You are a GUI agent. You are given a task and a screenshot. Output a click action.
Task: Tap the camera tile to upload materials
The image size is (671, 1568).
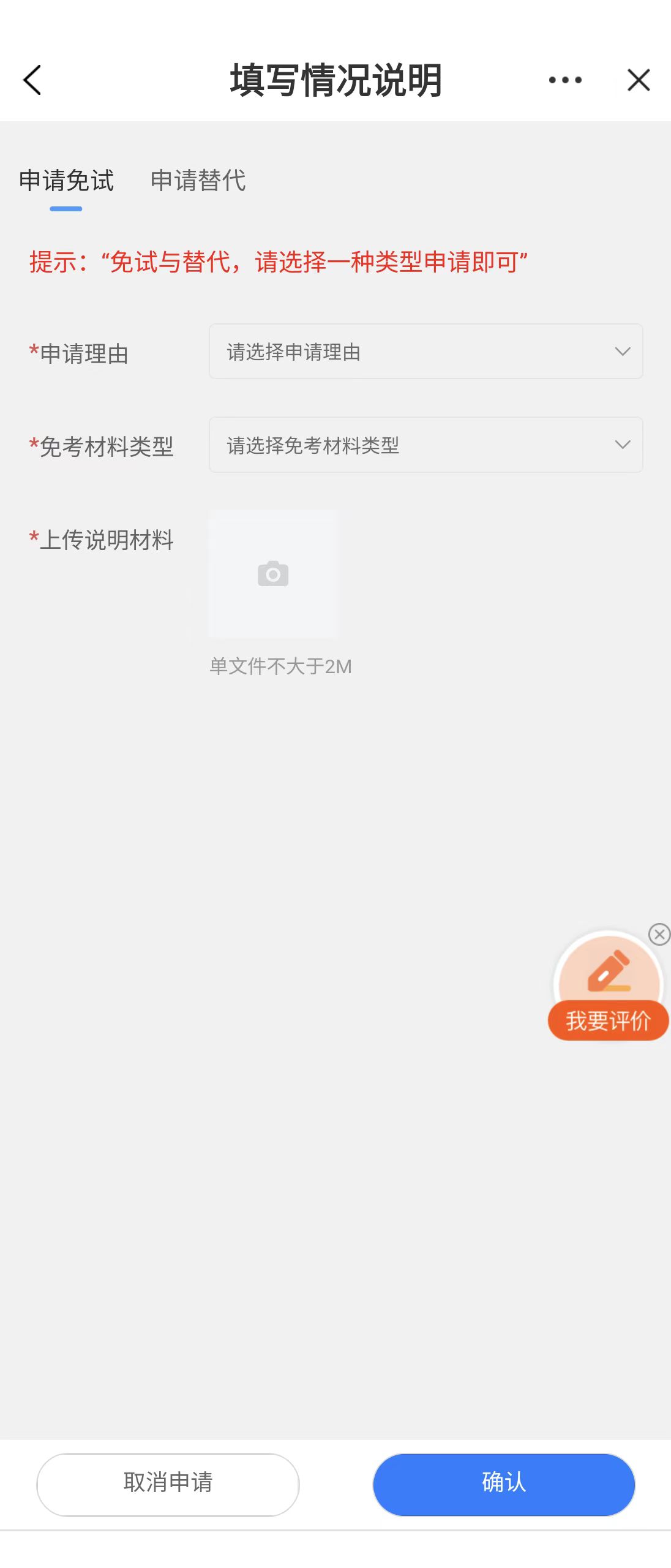[x=273, y=575]
